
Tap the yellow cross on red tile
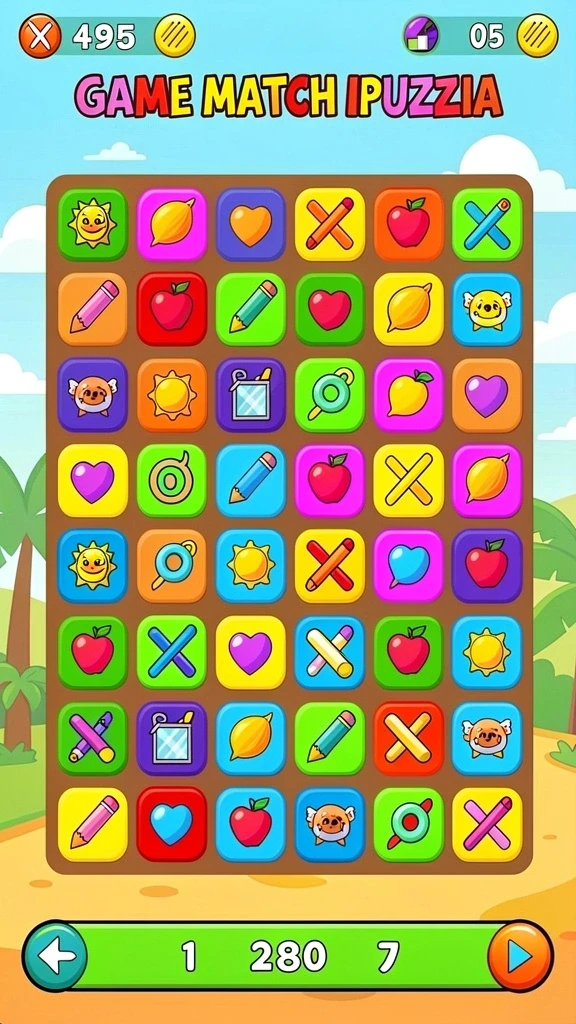tap(409, 738)
